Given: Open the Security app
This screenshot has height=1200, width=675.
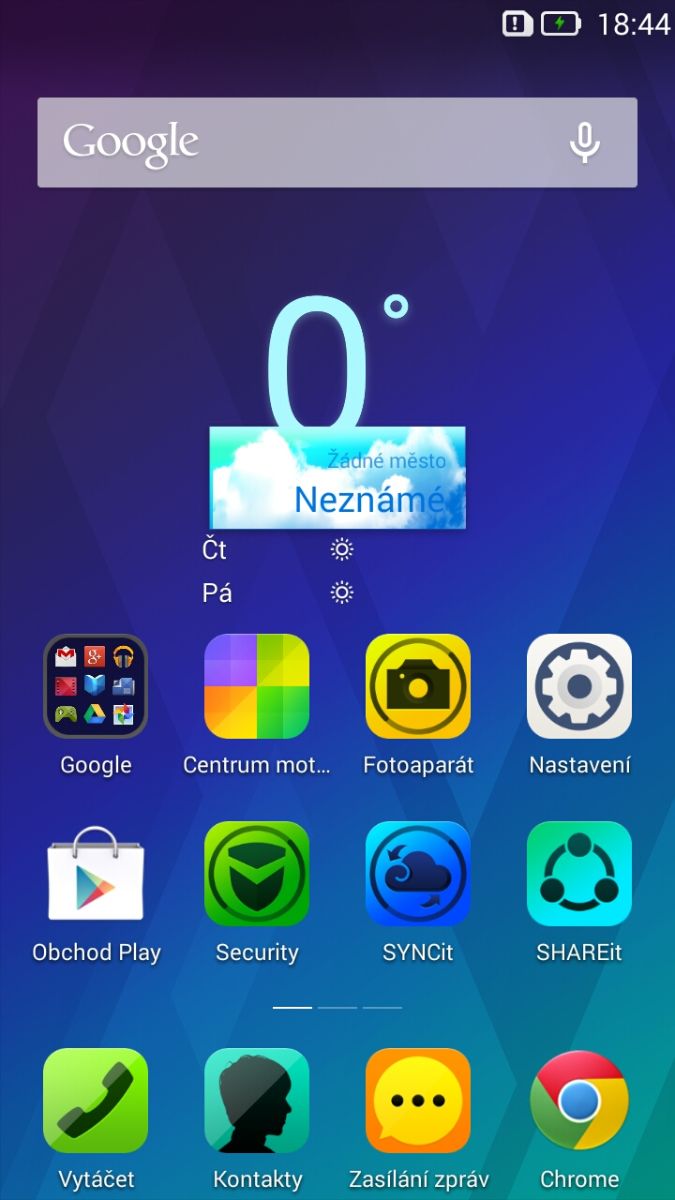Looking at the screenshot, I should [257, 874].
